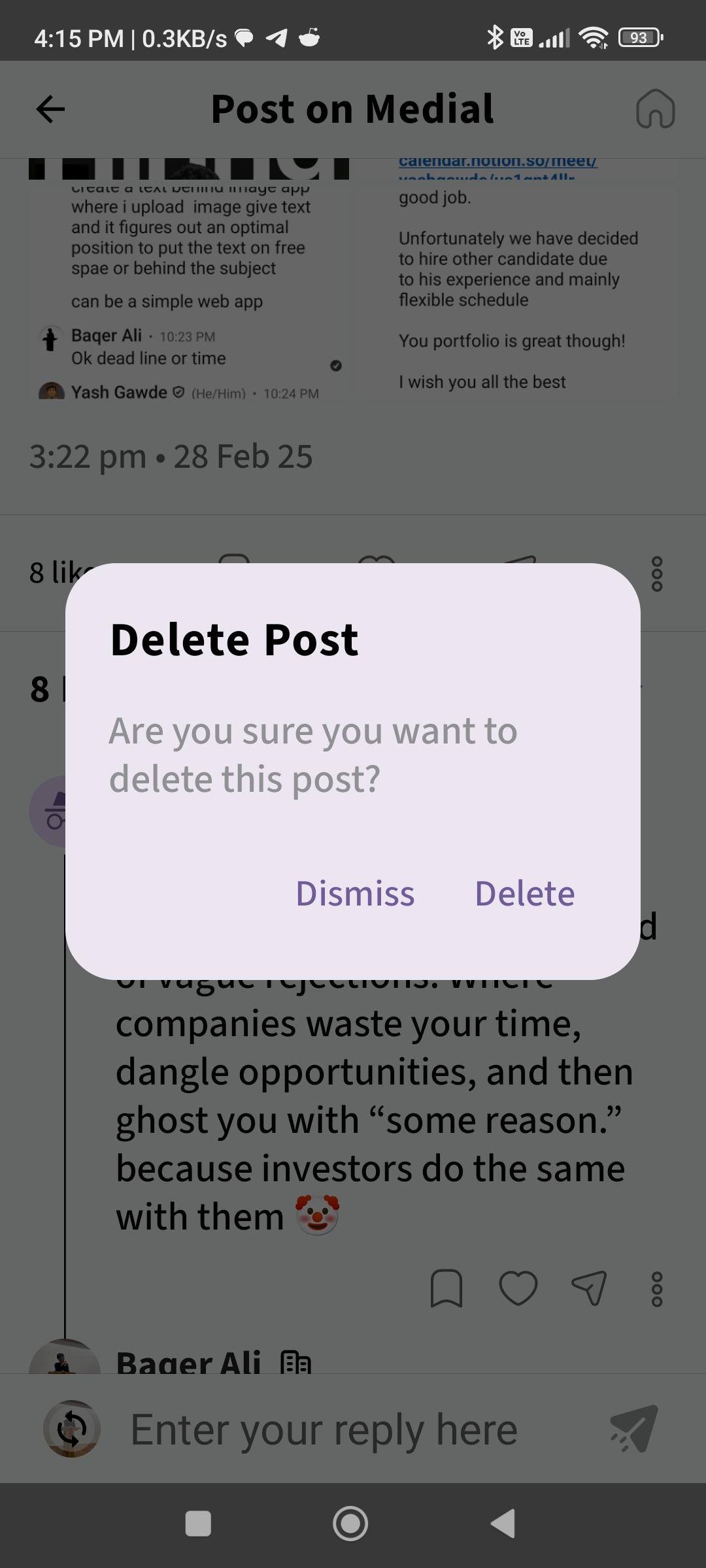Go back using the app bar arrow
This screenshot has height=1568, width=706.
point(50,109)
